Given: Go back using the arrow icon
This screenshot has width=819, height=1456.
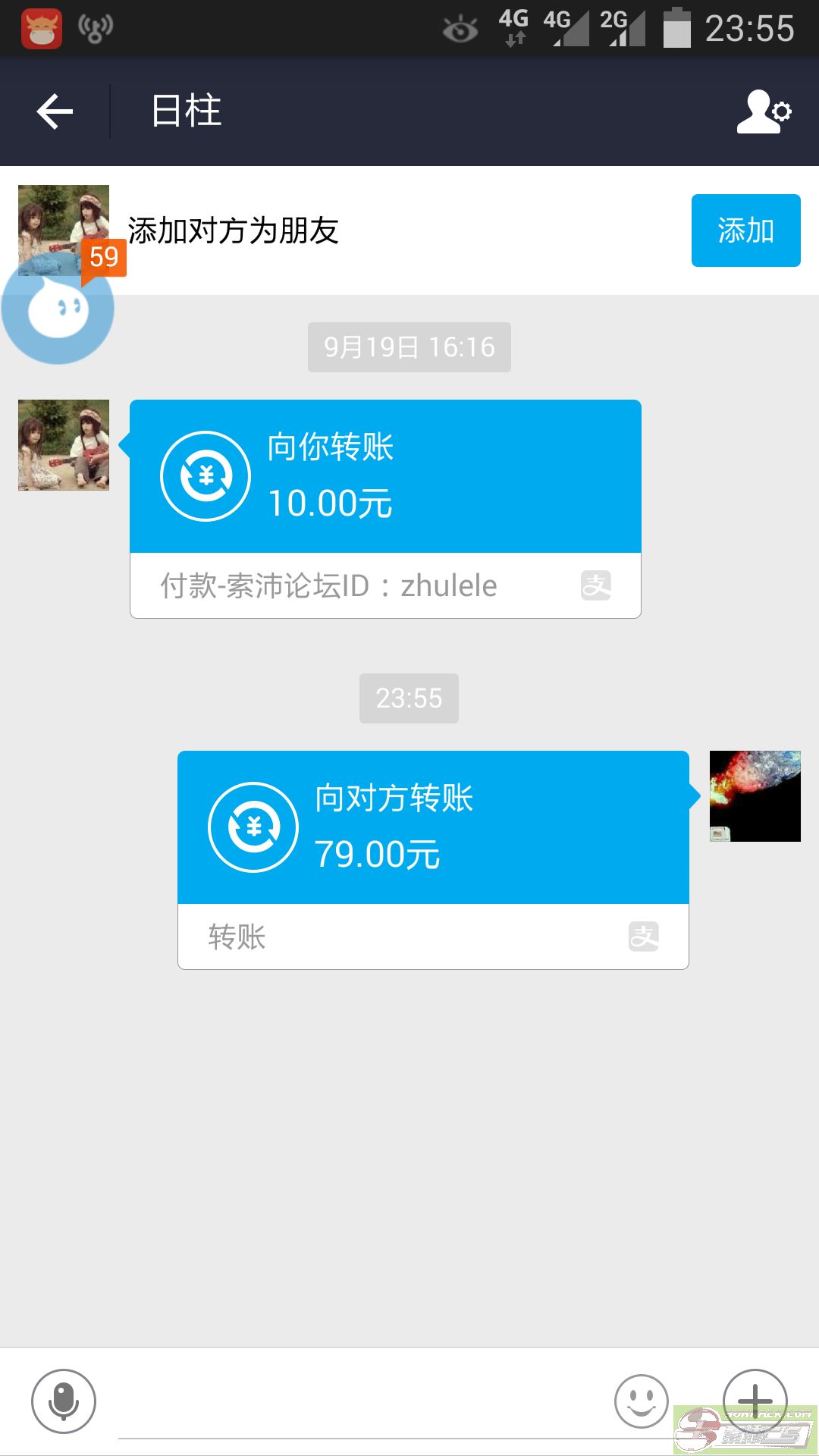Looking at the screenshot, I should pos(55,111).
